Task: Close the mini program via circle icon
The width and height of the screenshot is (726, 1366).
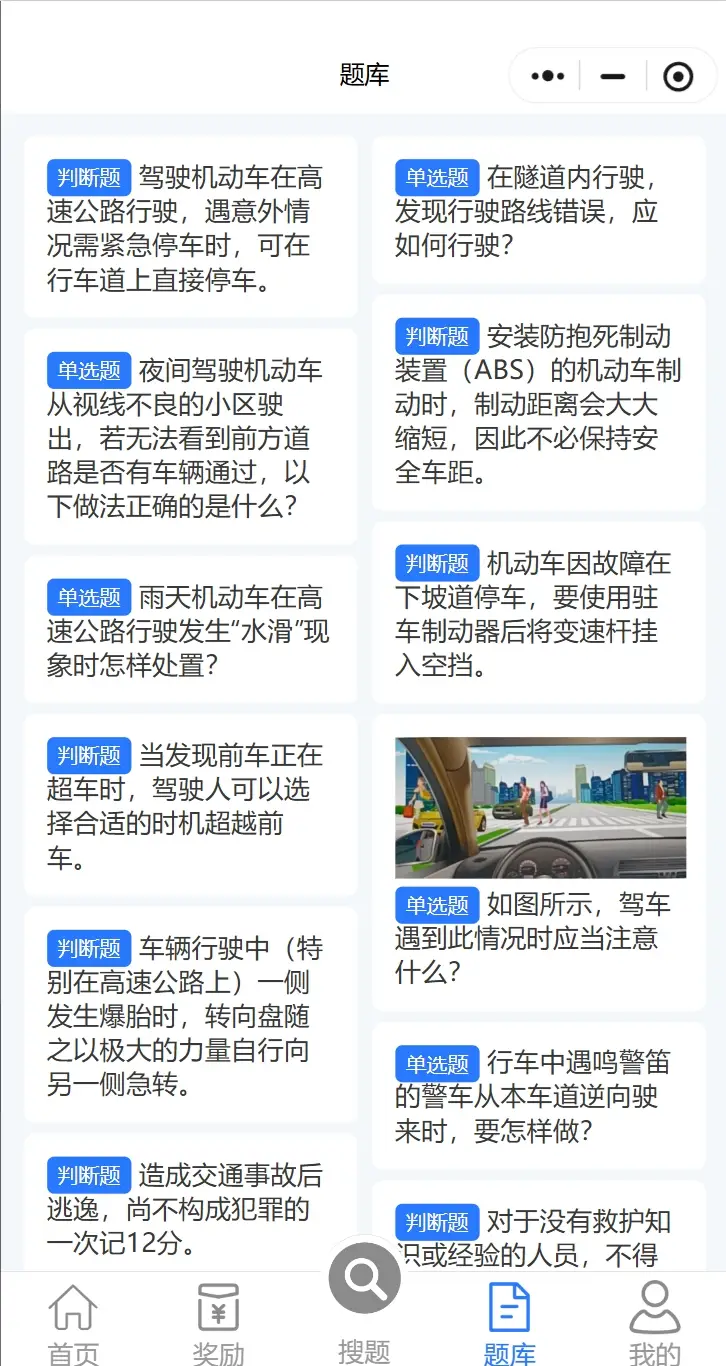Action: pos(678,76)
